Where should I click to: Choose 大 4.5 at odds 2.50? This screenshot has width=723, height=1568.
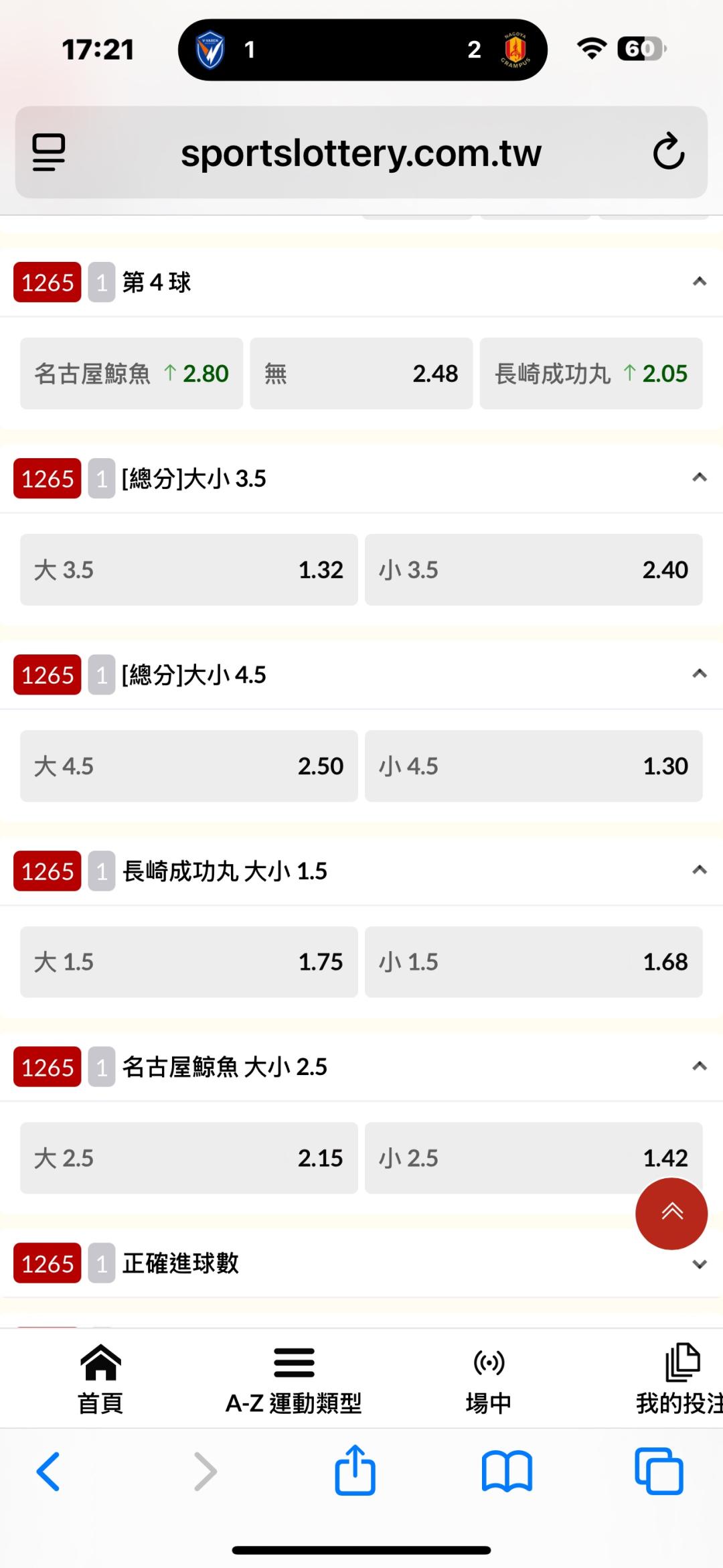pyautogui.click(x=189, y=766)
